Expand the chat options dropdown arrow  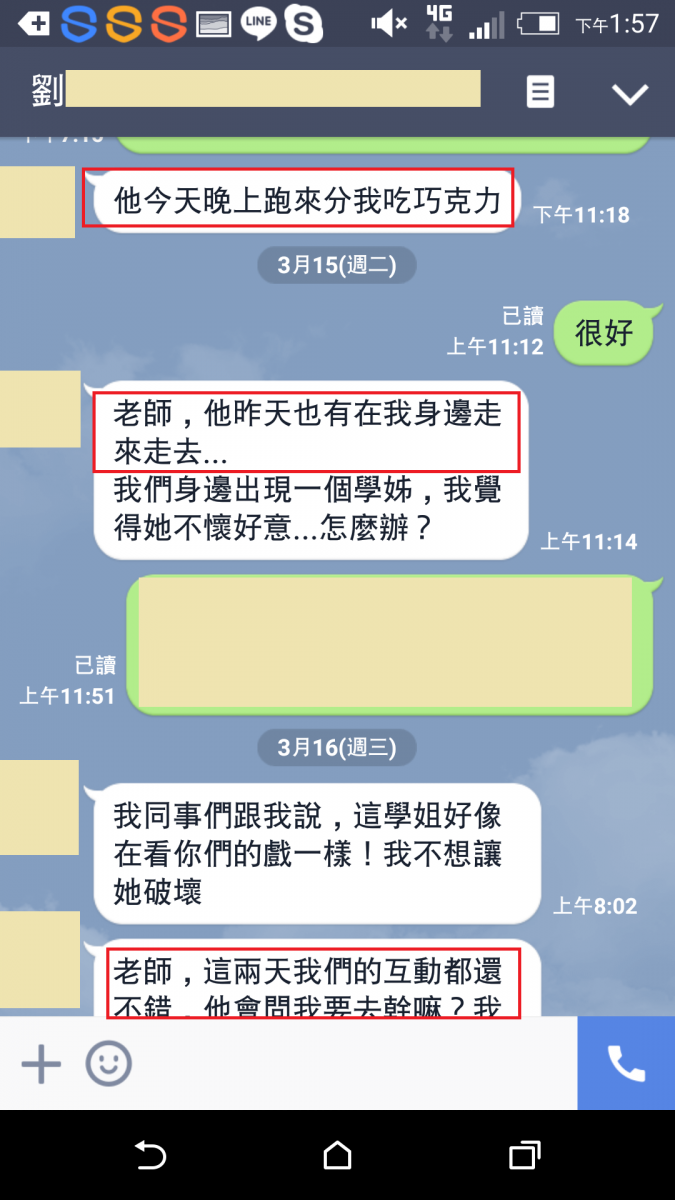point(630,94)
